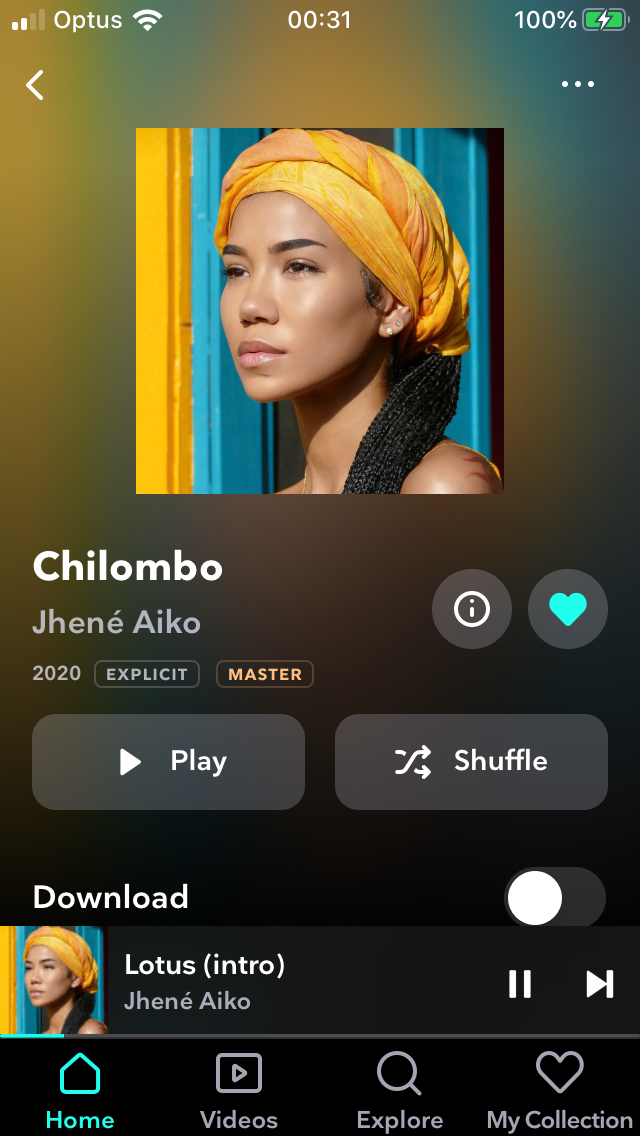The image size is (640, 1136).
Task: Play the Chilombo album
Action: 168,762
